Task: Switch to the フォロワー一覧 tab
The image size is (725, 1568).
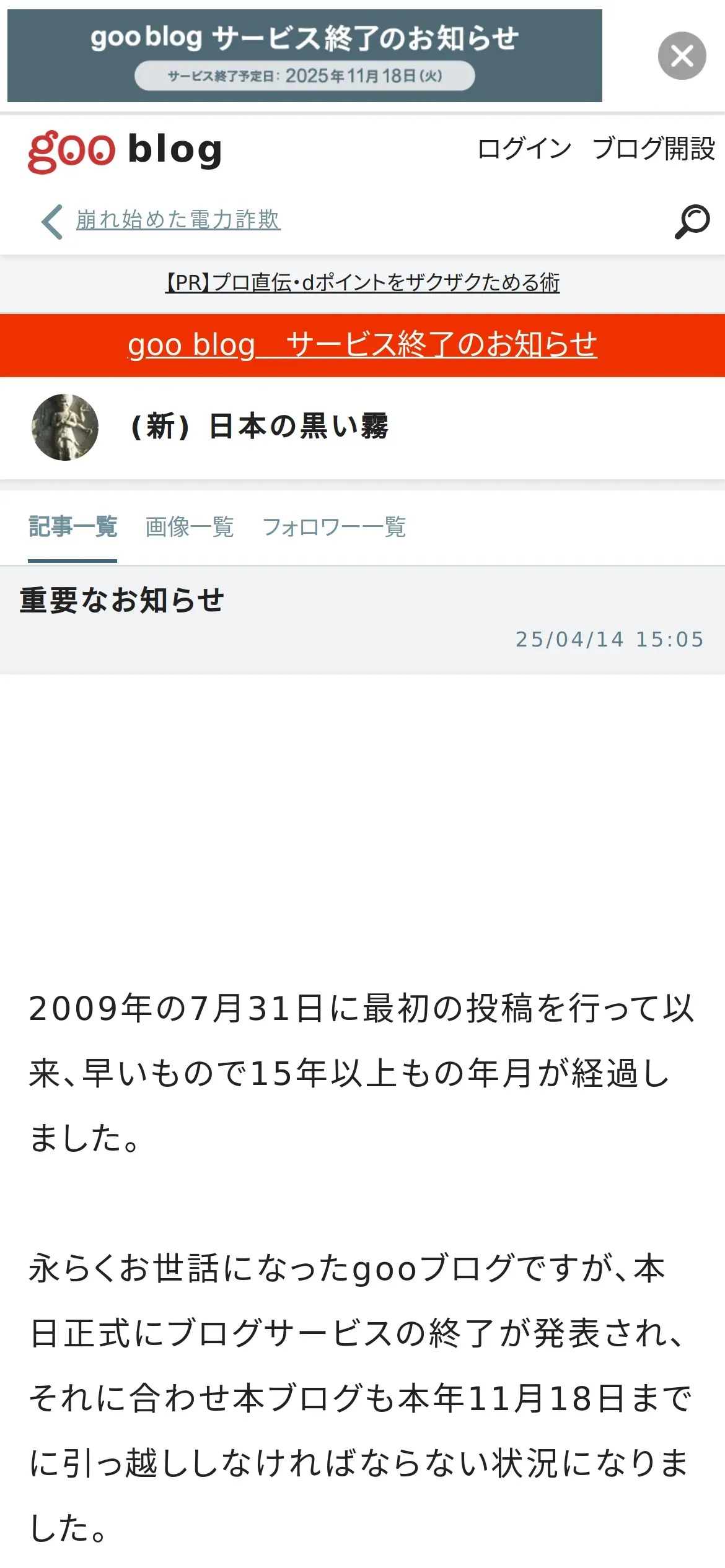Action: [x=335, y=527]
